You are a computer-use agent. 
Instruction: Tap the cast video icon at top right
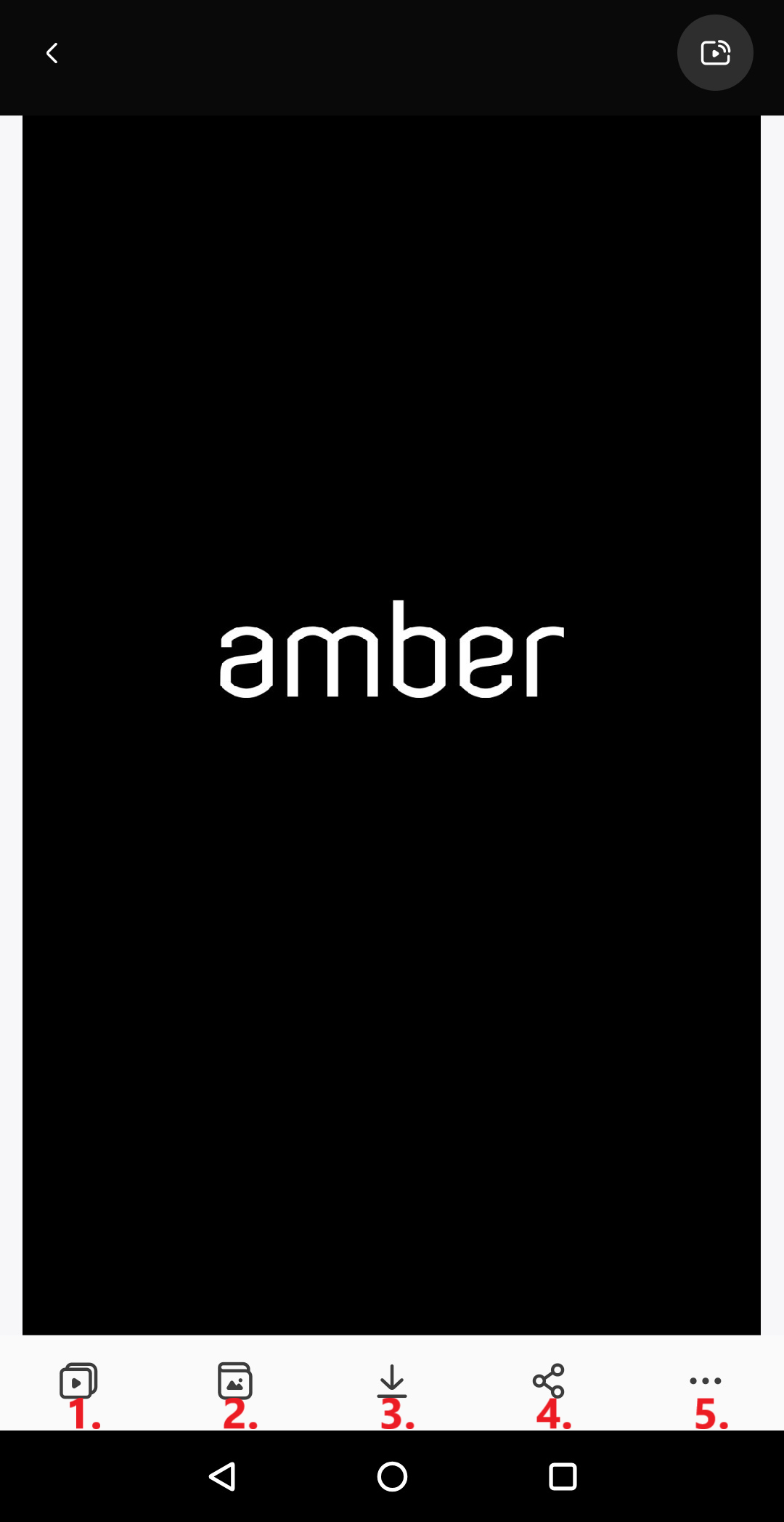coord(715,53)
